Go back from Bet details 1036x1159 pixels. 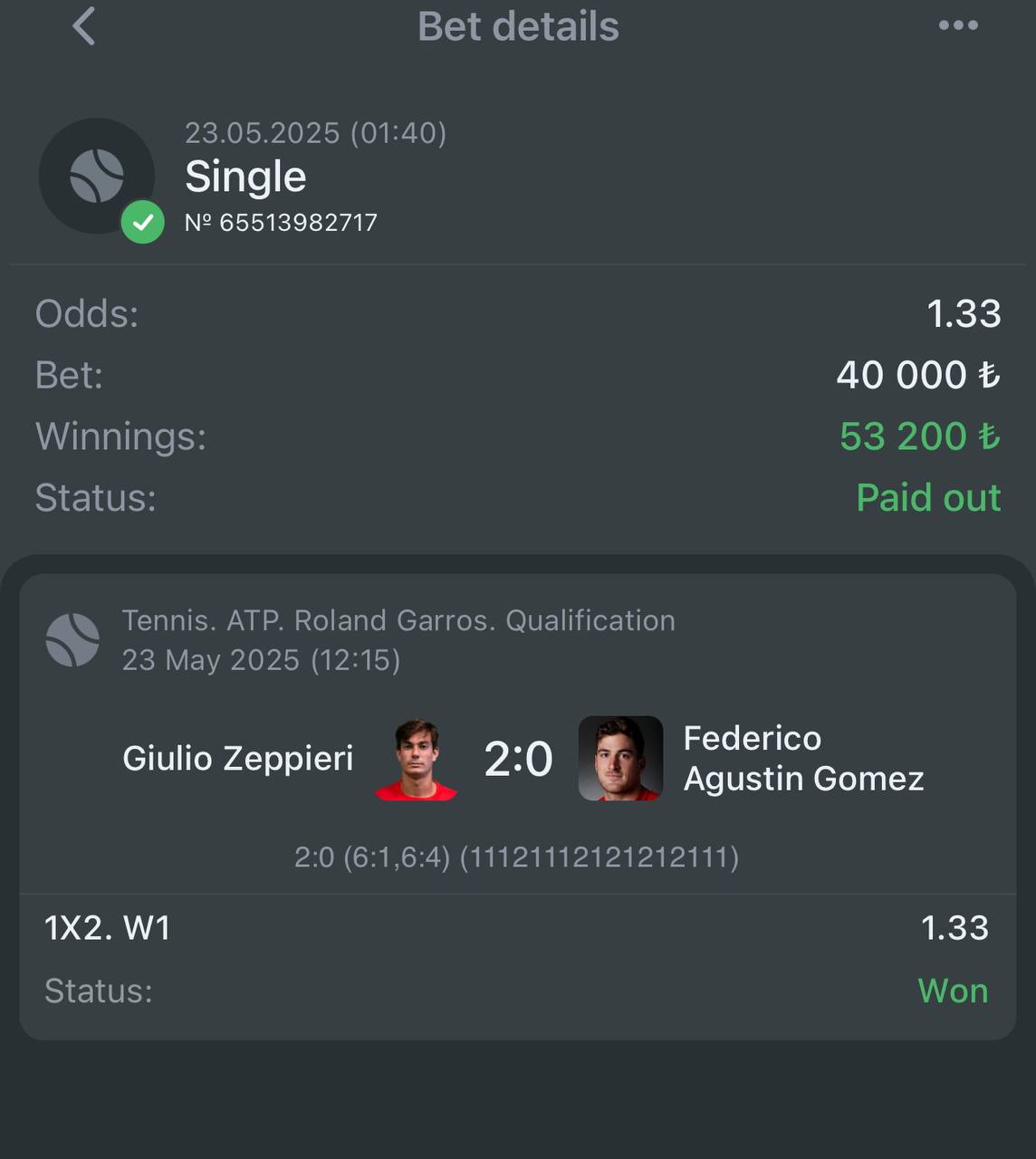[83, 26]
